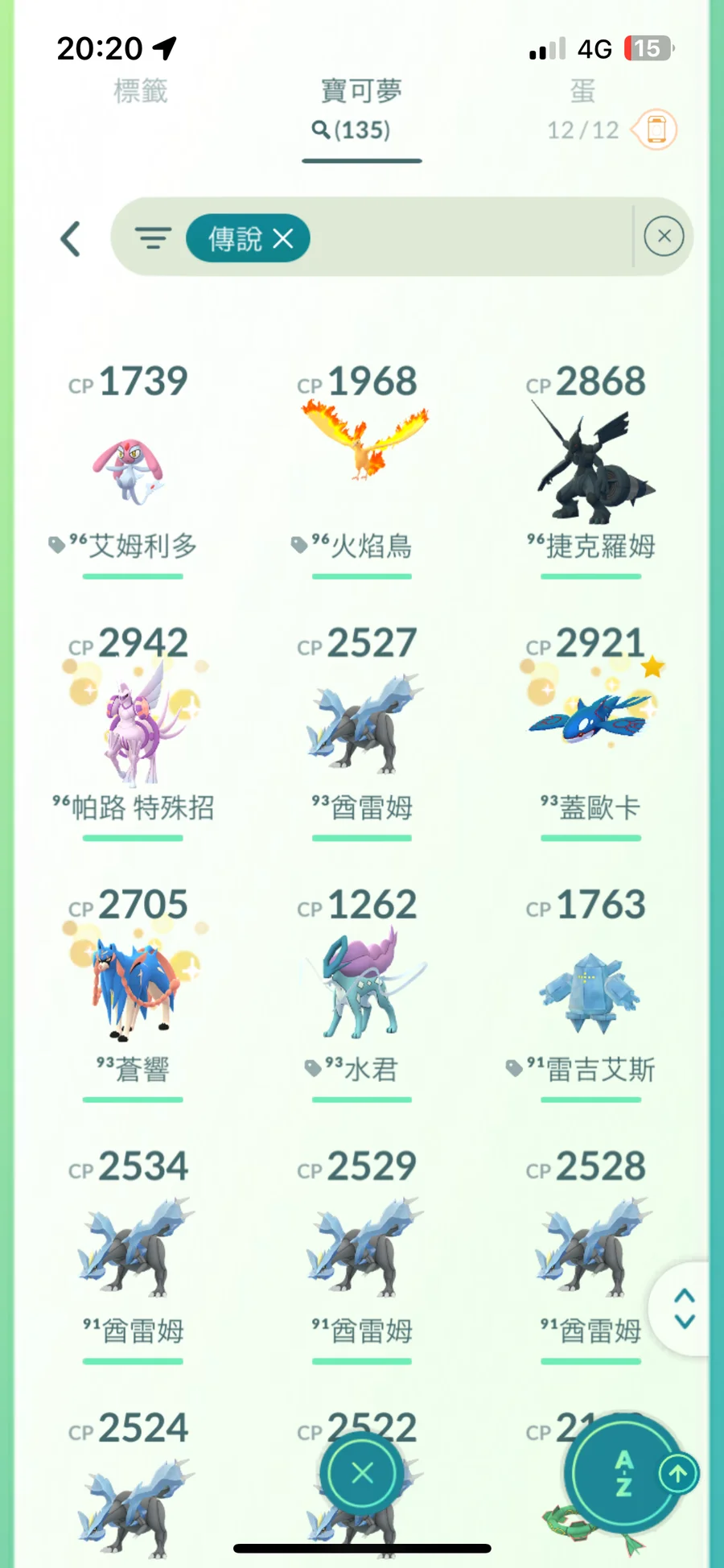Image resolution: width=724 pixels, height=1568 pixels.
Task: Close the Pokémon list
Action: tap(362, 1473)
